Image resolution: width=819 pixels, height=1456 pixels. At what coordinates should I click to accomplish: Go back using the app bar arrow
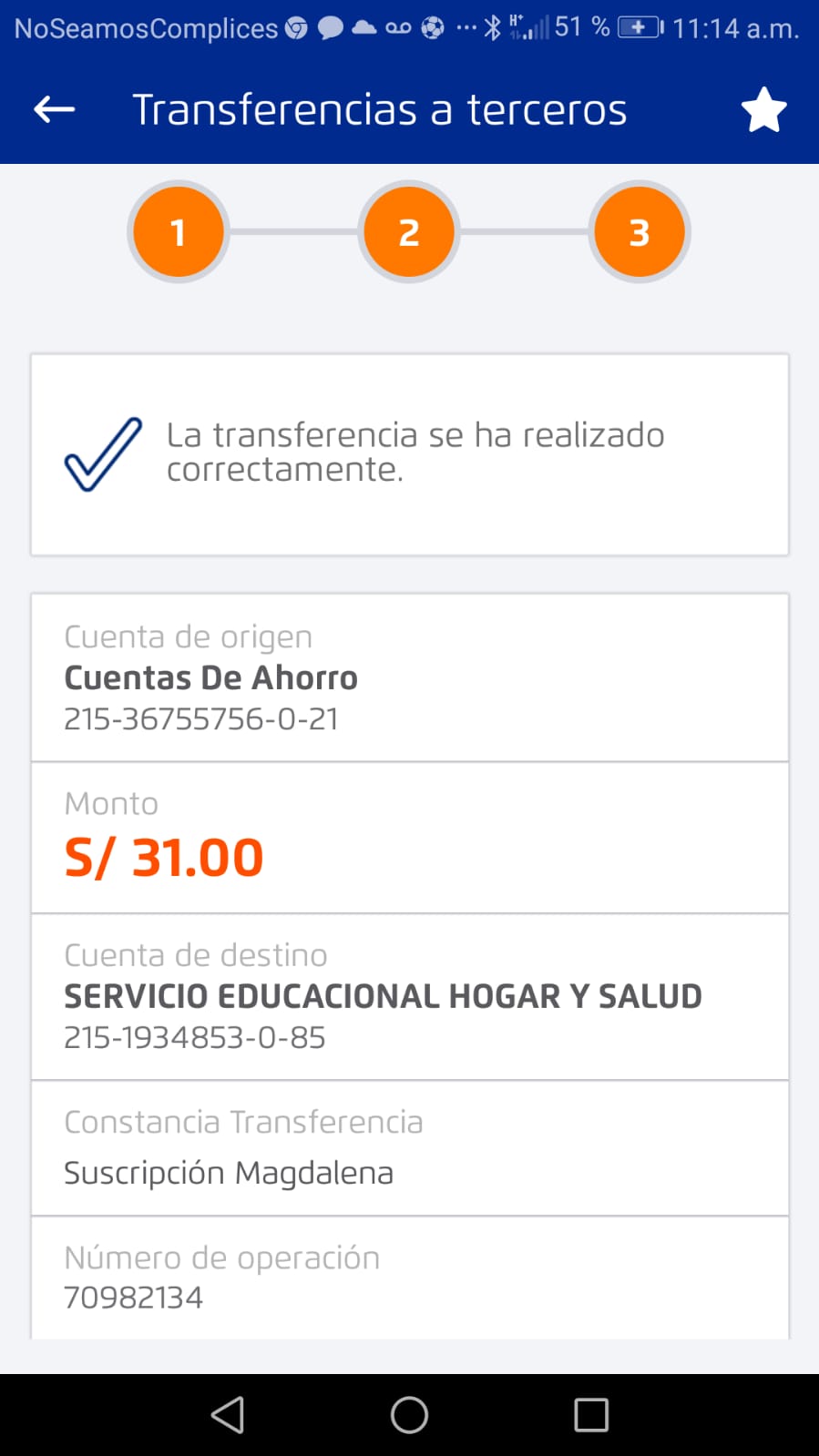pos(54,110)
